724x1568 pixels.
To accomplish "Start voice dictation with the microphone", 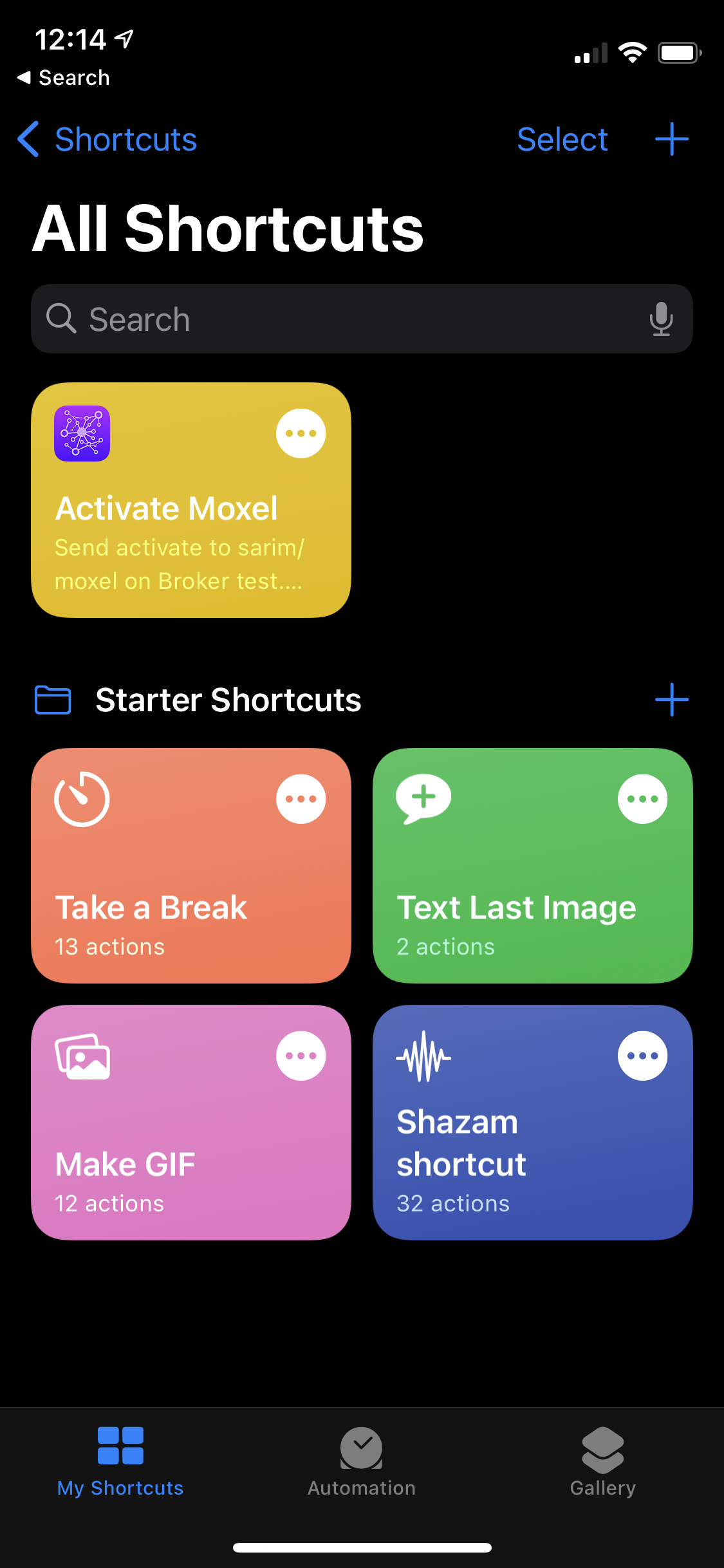I will [661, 319].
